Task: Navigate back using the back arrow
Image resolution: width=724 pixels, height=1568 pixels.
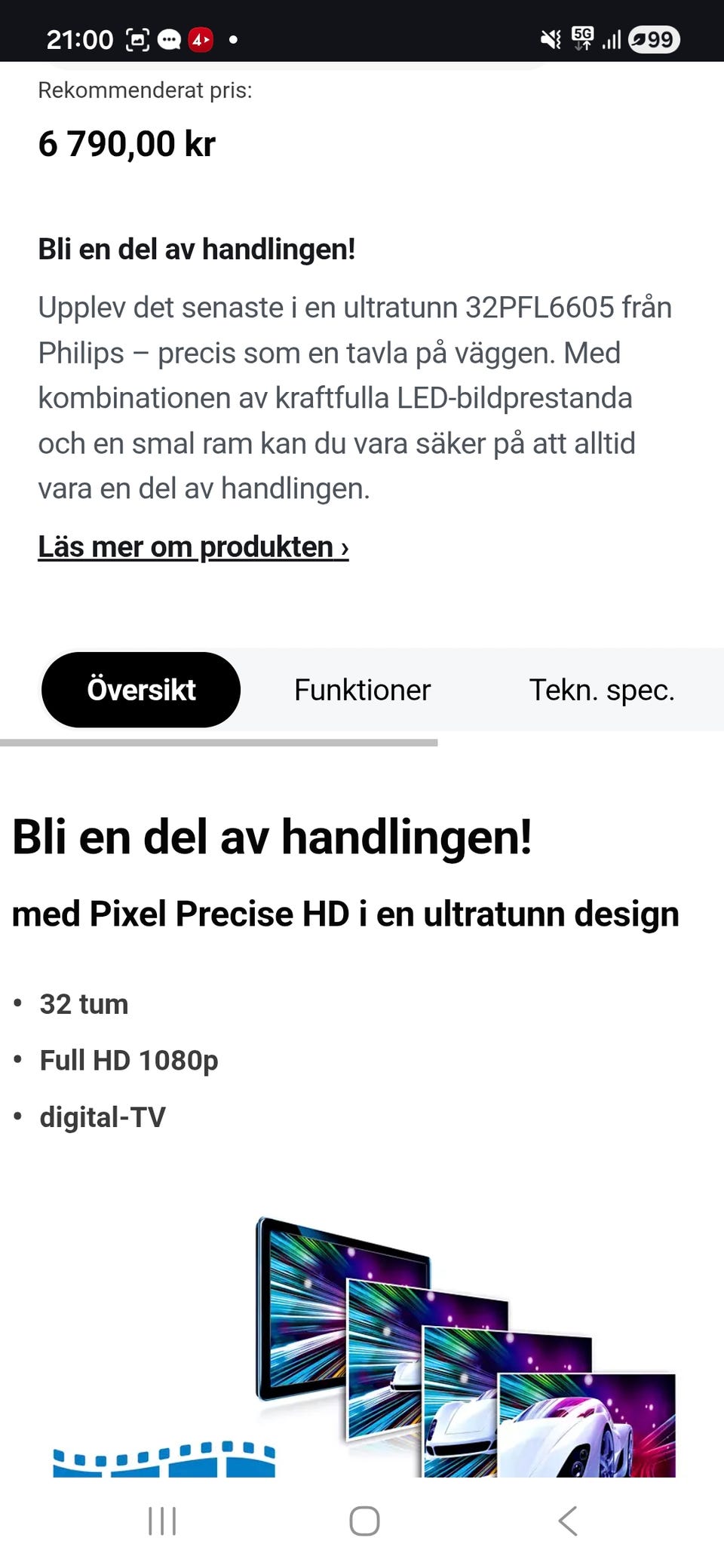Action: [x=567, y=1521]
